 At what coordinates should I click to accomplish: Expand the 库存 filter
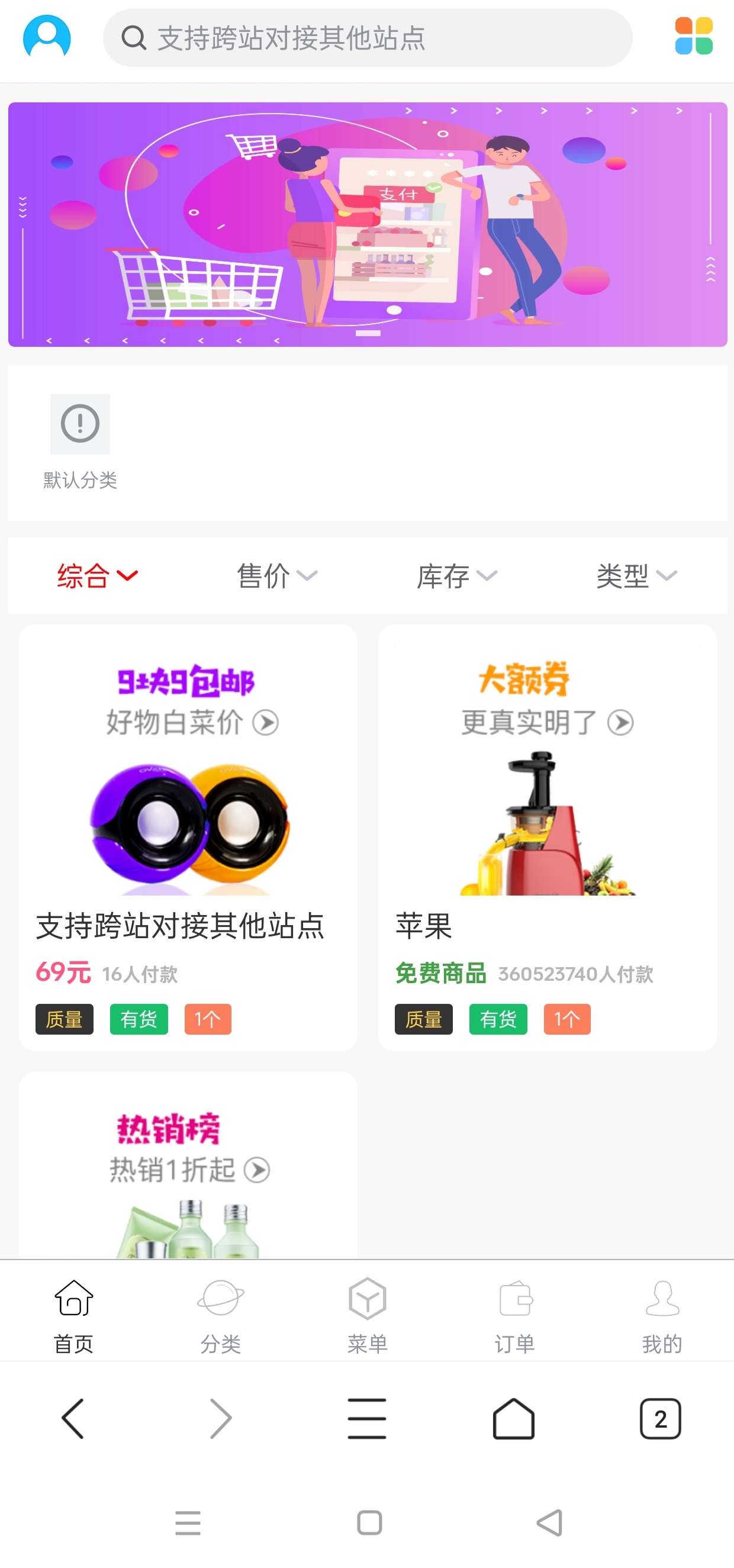(x=456, y=575)
